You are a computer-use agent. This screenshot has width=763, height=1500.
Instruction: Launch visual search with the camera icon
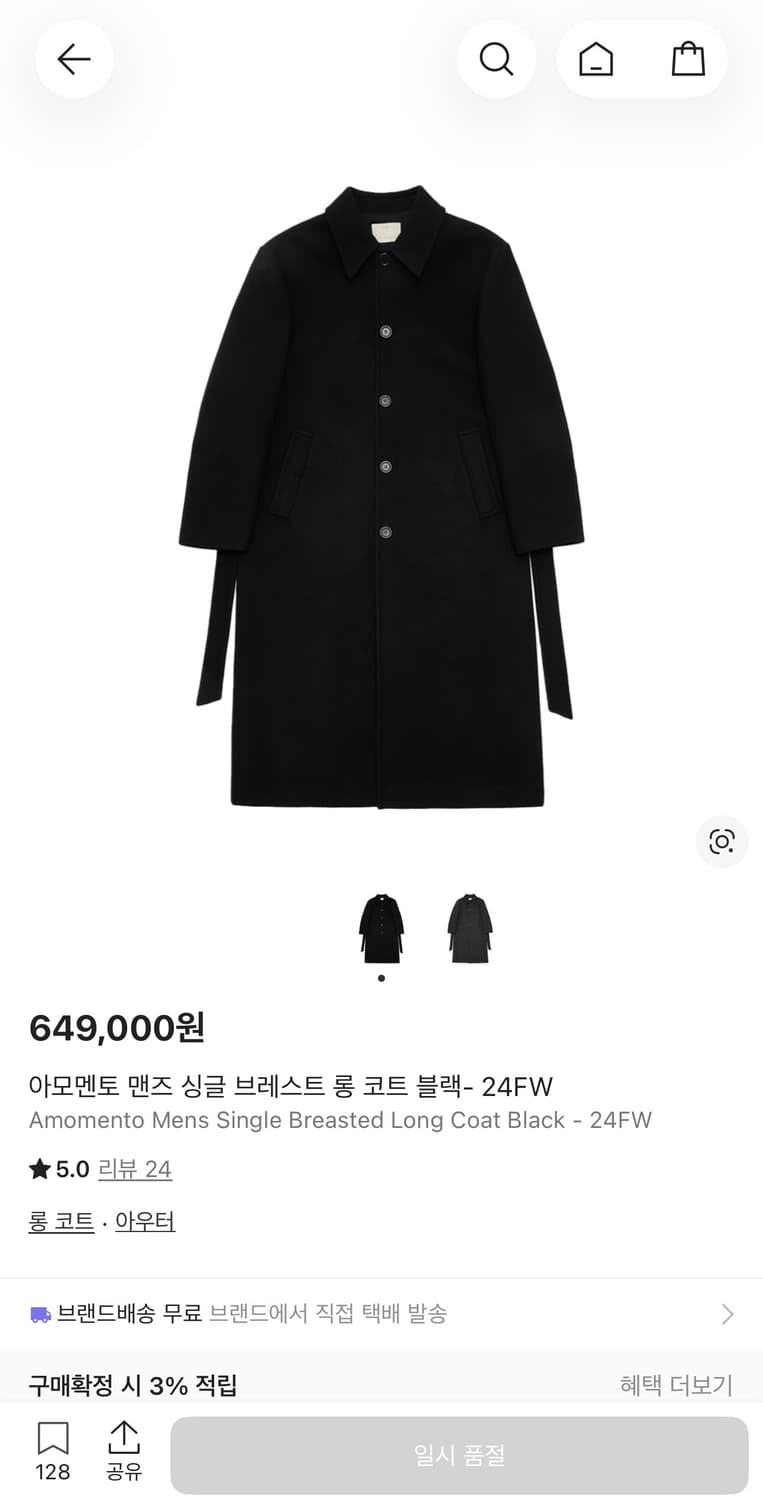point(722,841)
